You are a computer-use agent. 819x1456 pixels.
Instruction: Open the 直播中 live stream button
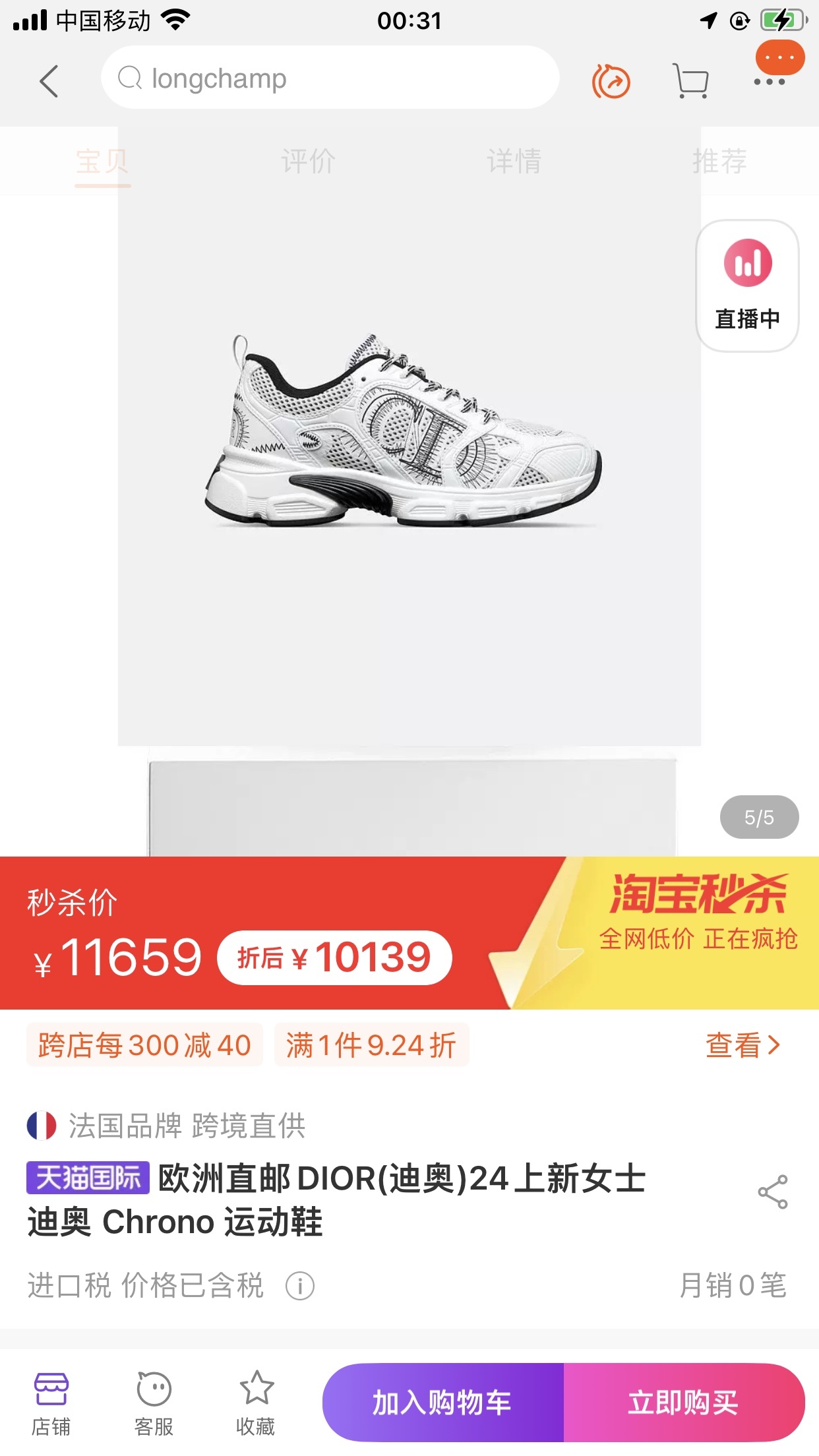tap(747, 286)
